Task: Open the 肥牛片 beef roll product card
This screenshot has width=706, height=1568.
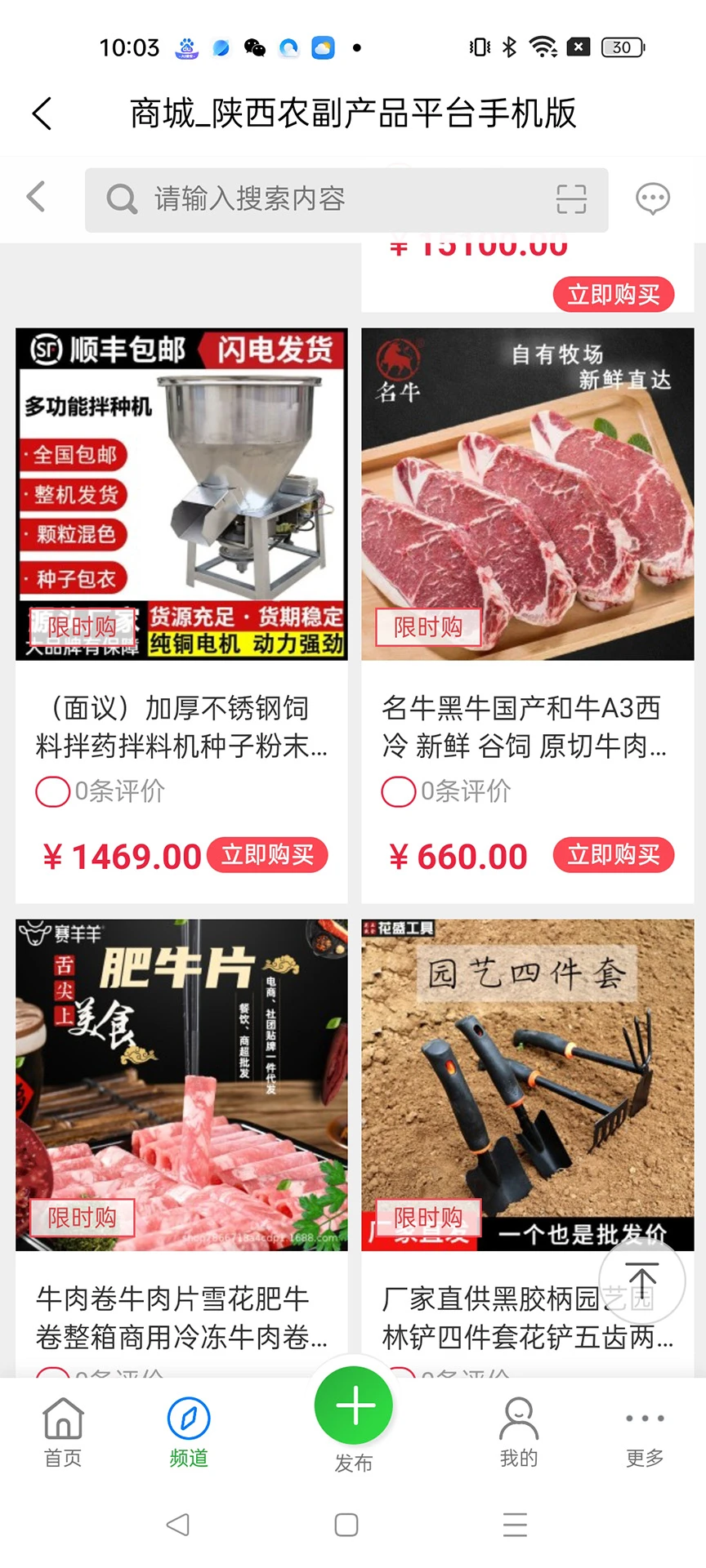Action: 181,1086
